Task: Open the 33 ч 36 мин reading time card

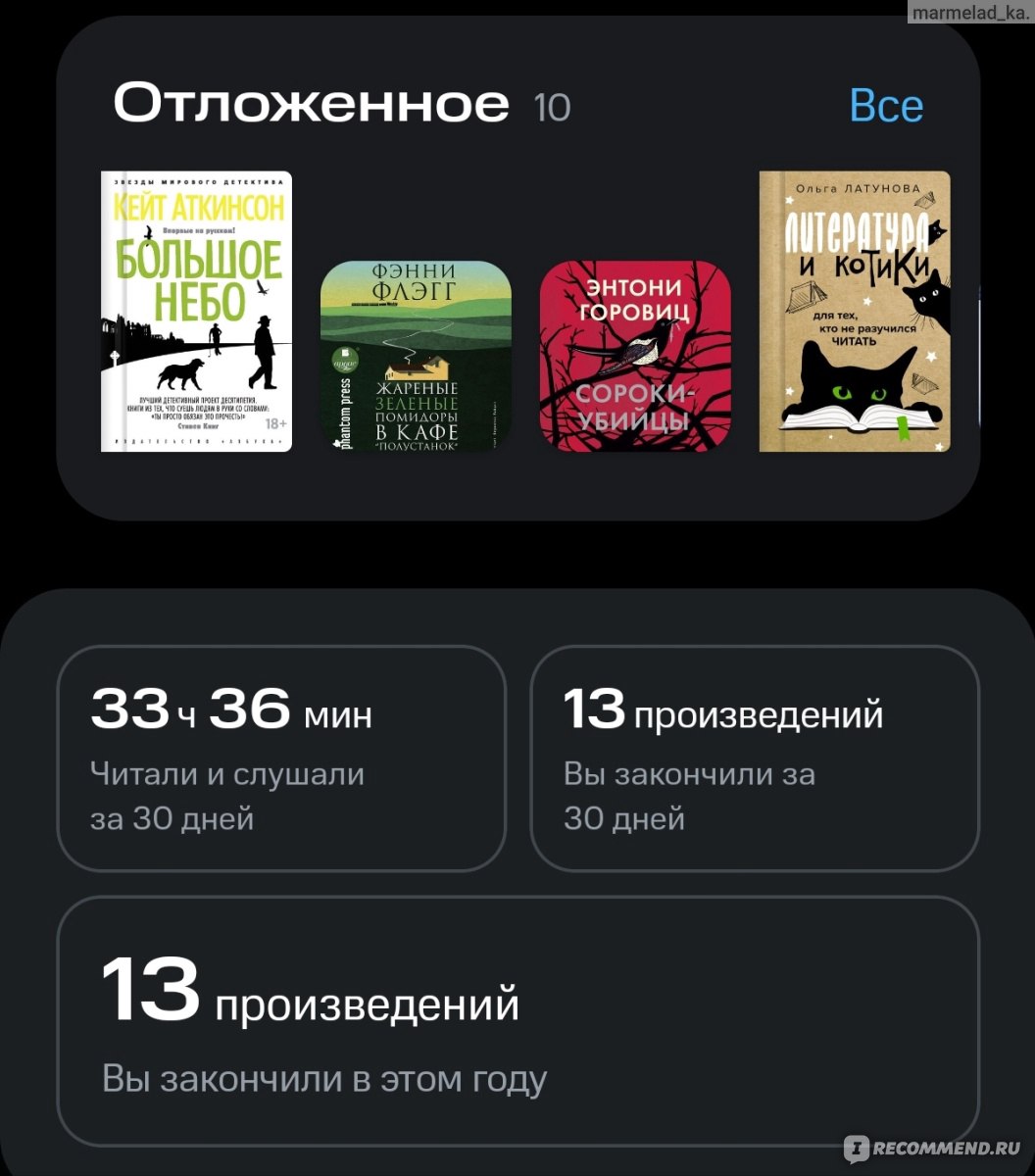Action: [281, 758]
